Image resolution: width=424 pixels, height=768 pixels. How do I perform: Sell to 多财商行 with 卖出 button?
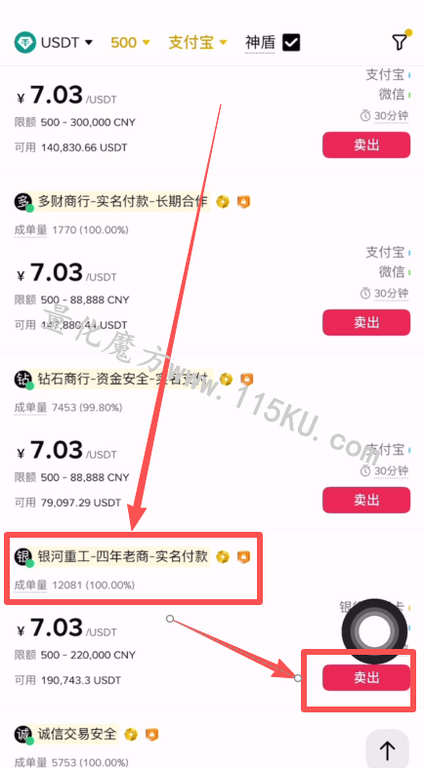click(366, 322)
